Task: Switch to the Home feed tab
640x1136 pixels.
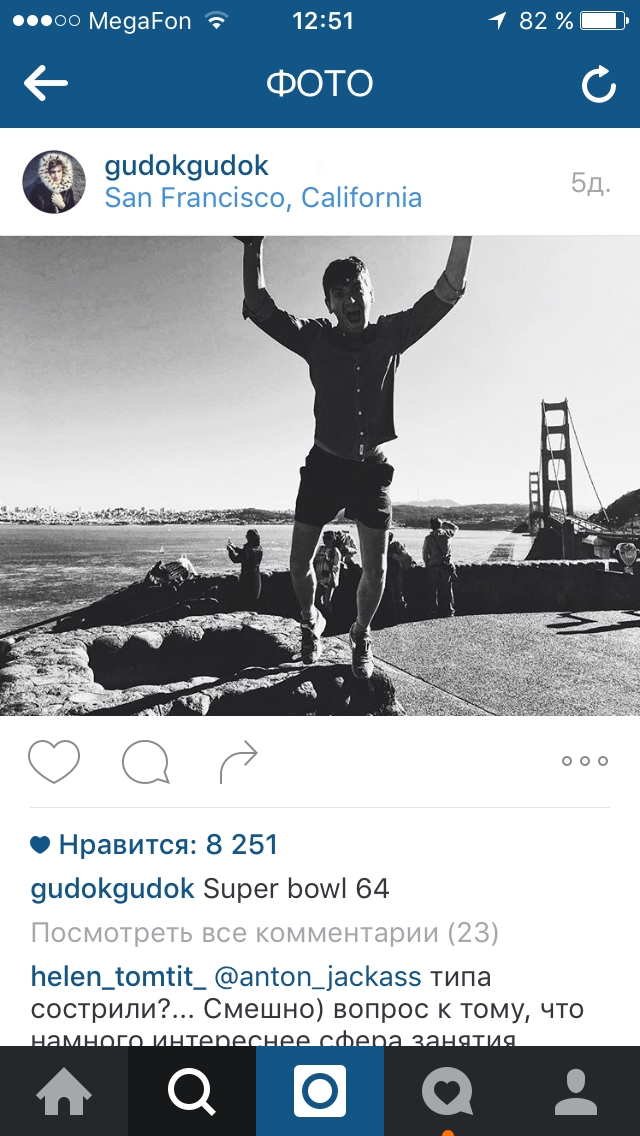Action: coord(64,1091)
